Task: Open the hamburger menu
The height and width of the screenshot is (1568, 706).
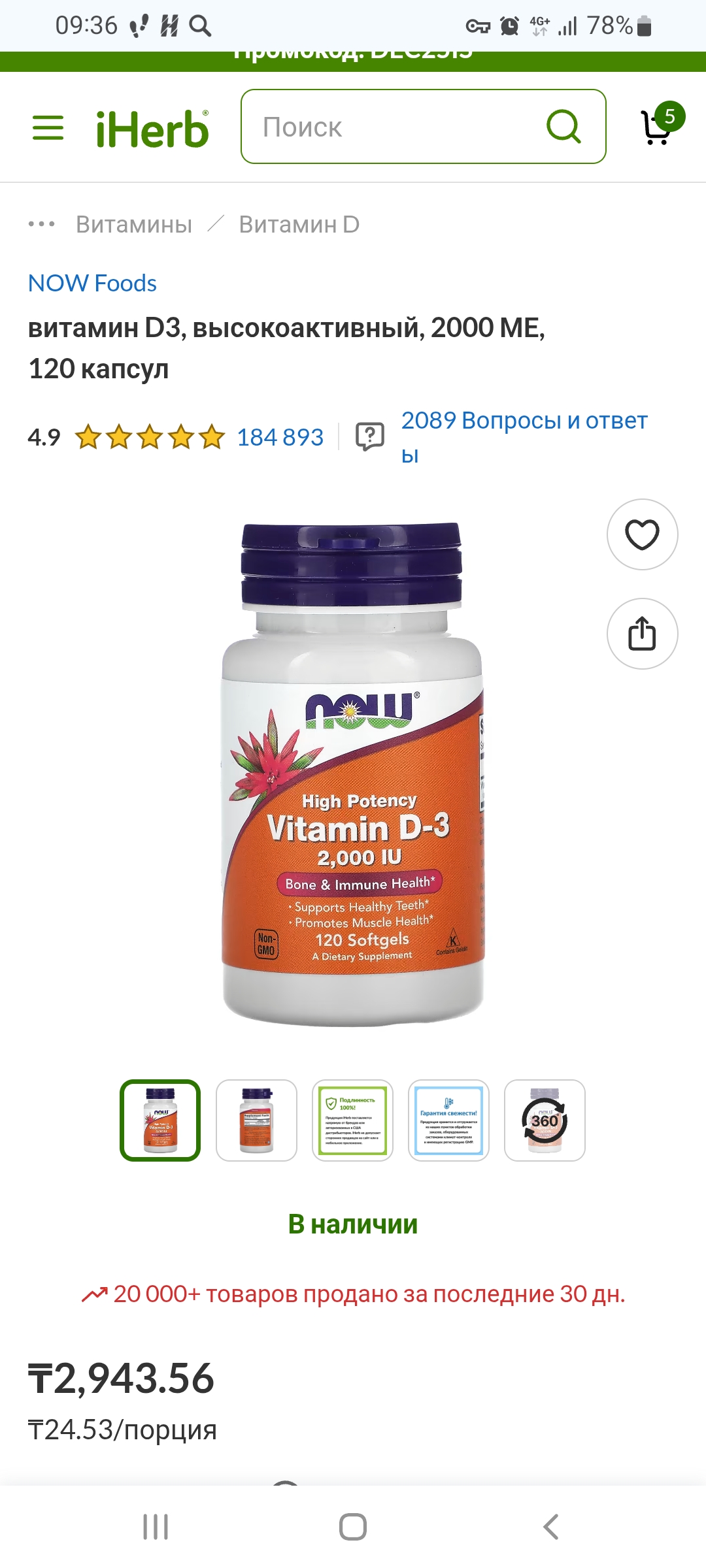Action: point(48,127)
